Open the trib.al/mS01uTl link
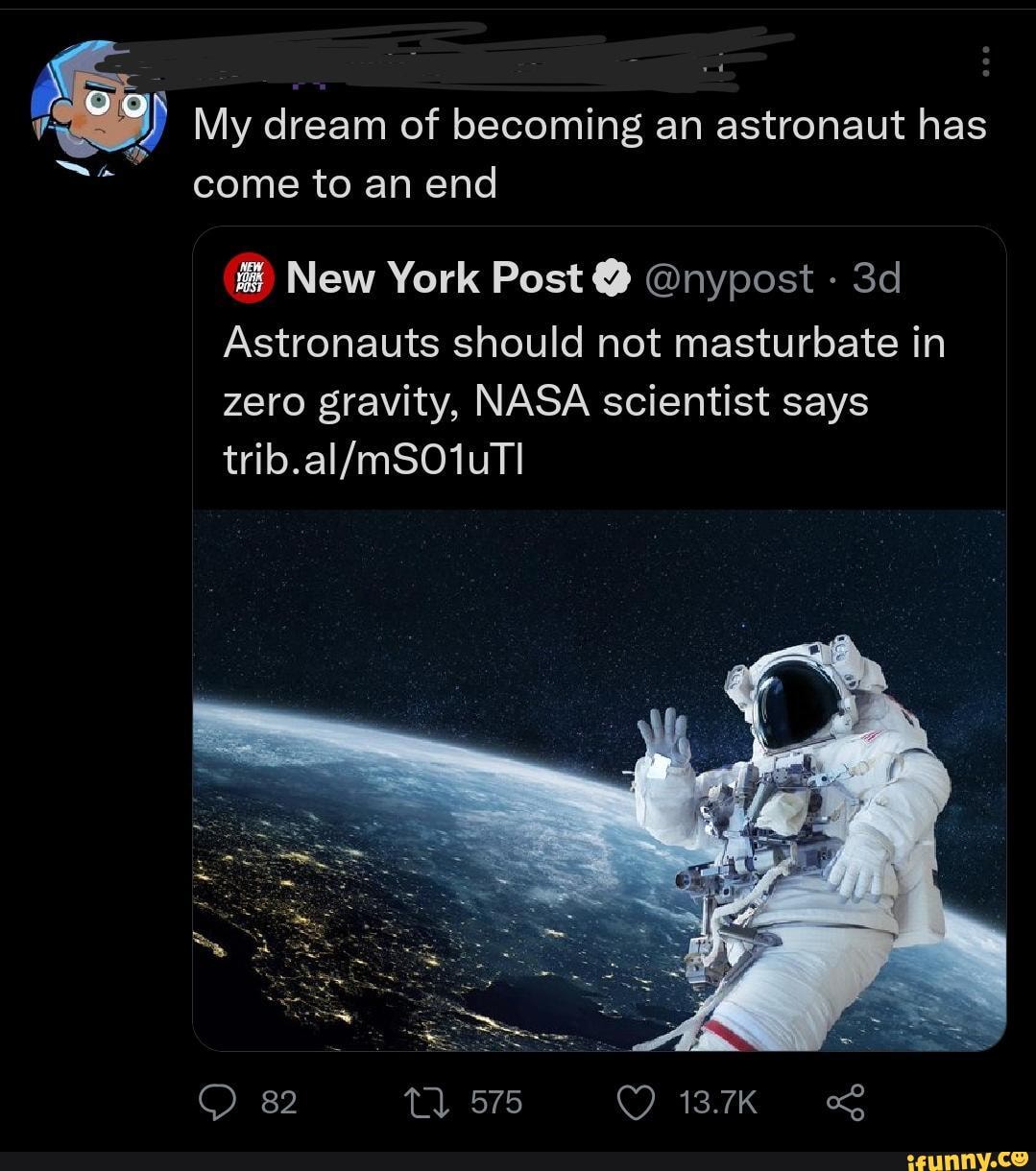Screen dimensions: 1036x1171 (373, 461)
